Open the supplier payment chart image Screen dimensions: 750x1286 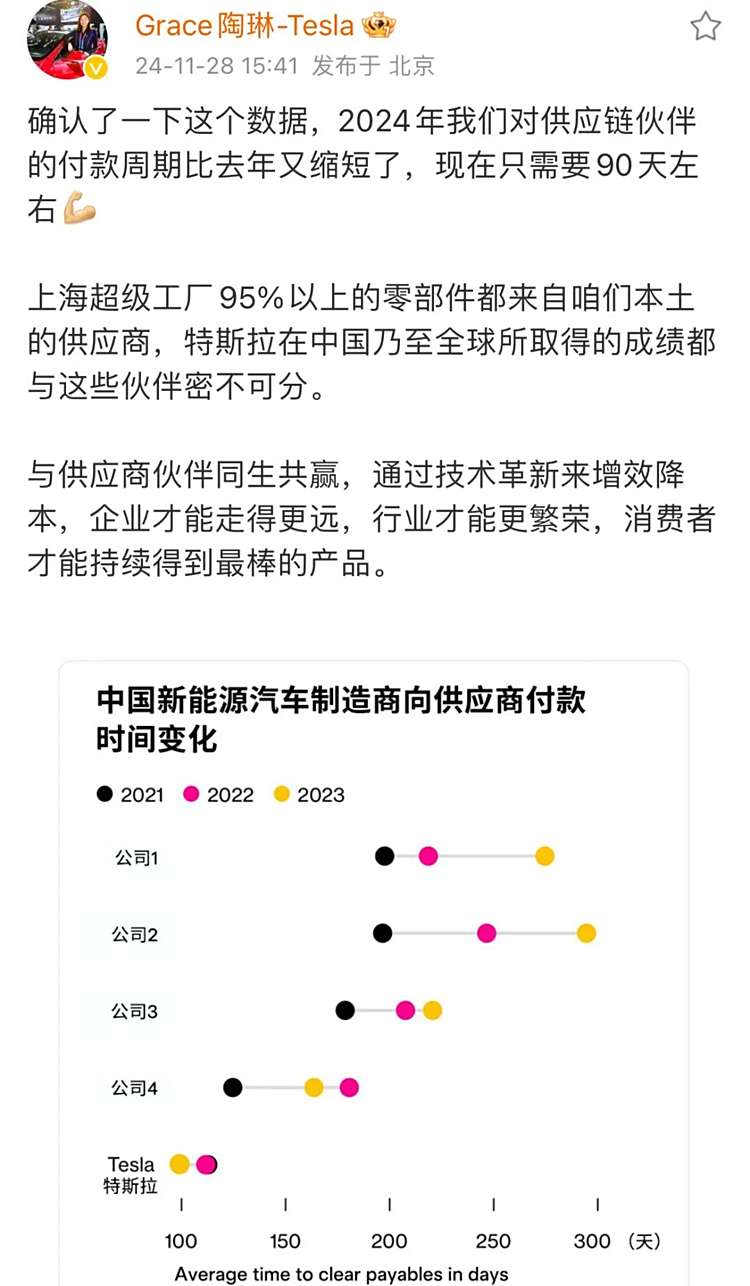tap(373, 970)
